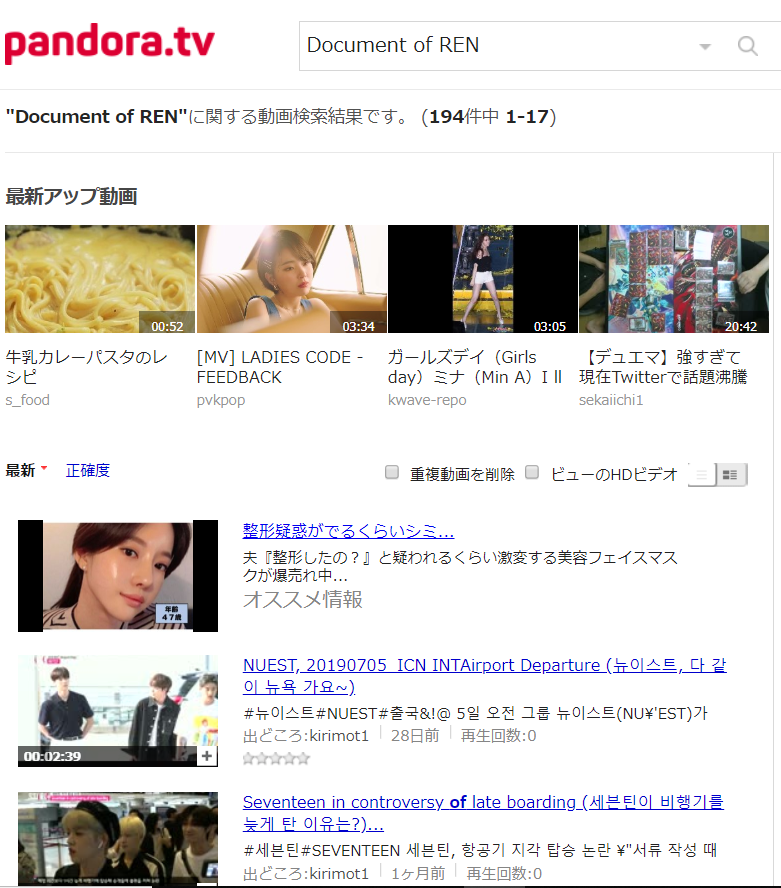Focus the Document of REN search field
The width and height of the screenshot is (781, 888).
(490, 46)
